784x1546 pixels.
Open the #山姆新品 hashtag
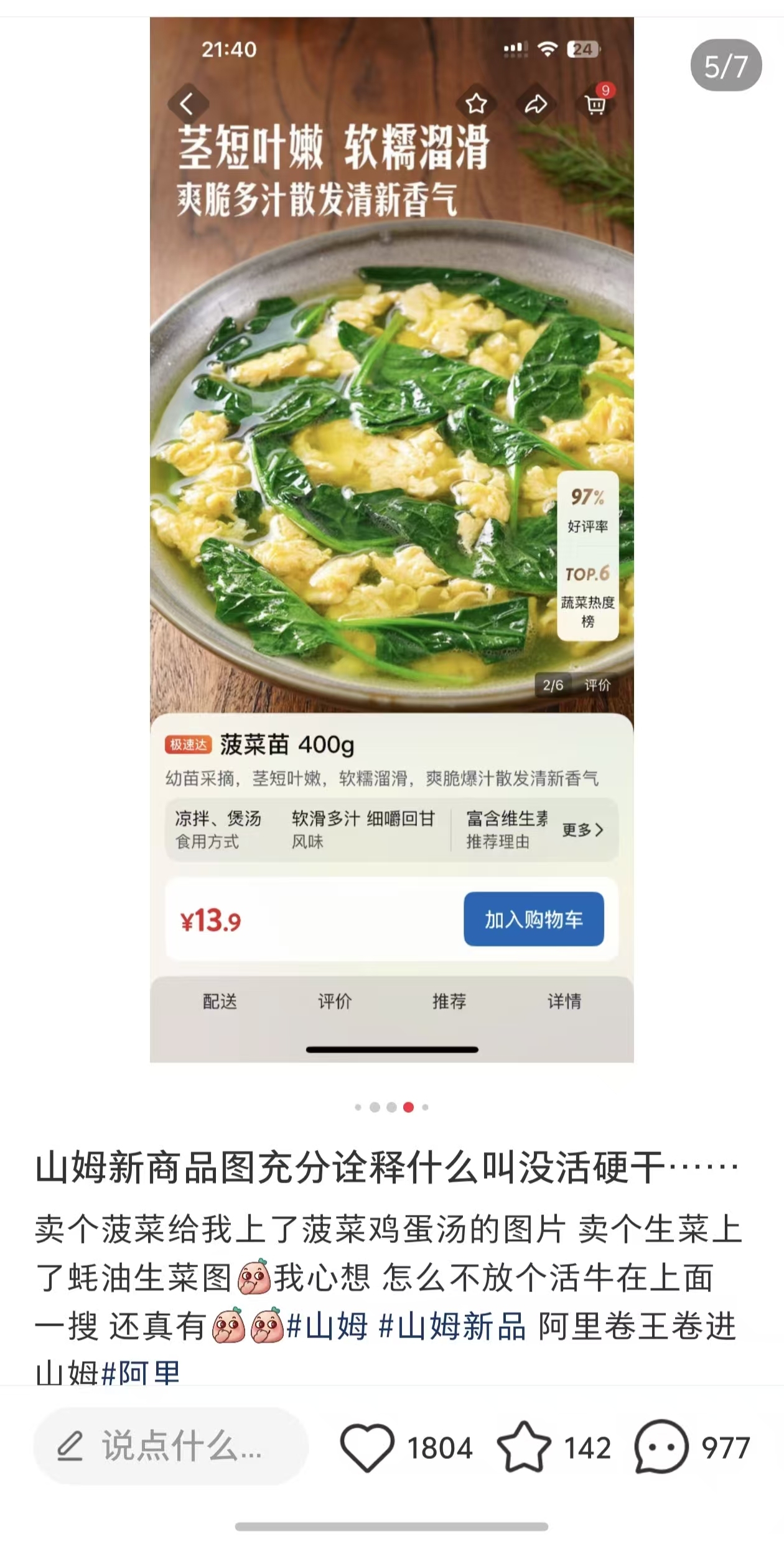pyautogui.click(x=452, y=1326)
